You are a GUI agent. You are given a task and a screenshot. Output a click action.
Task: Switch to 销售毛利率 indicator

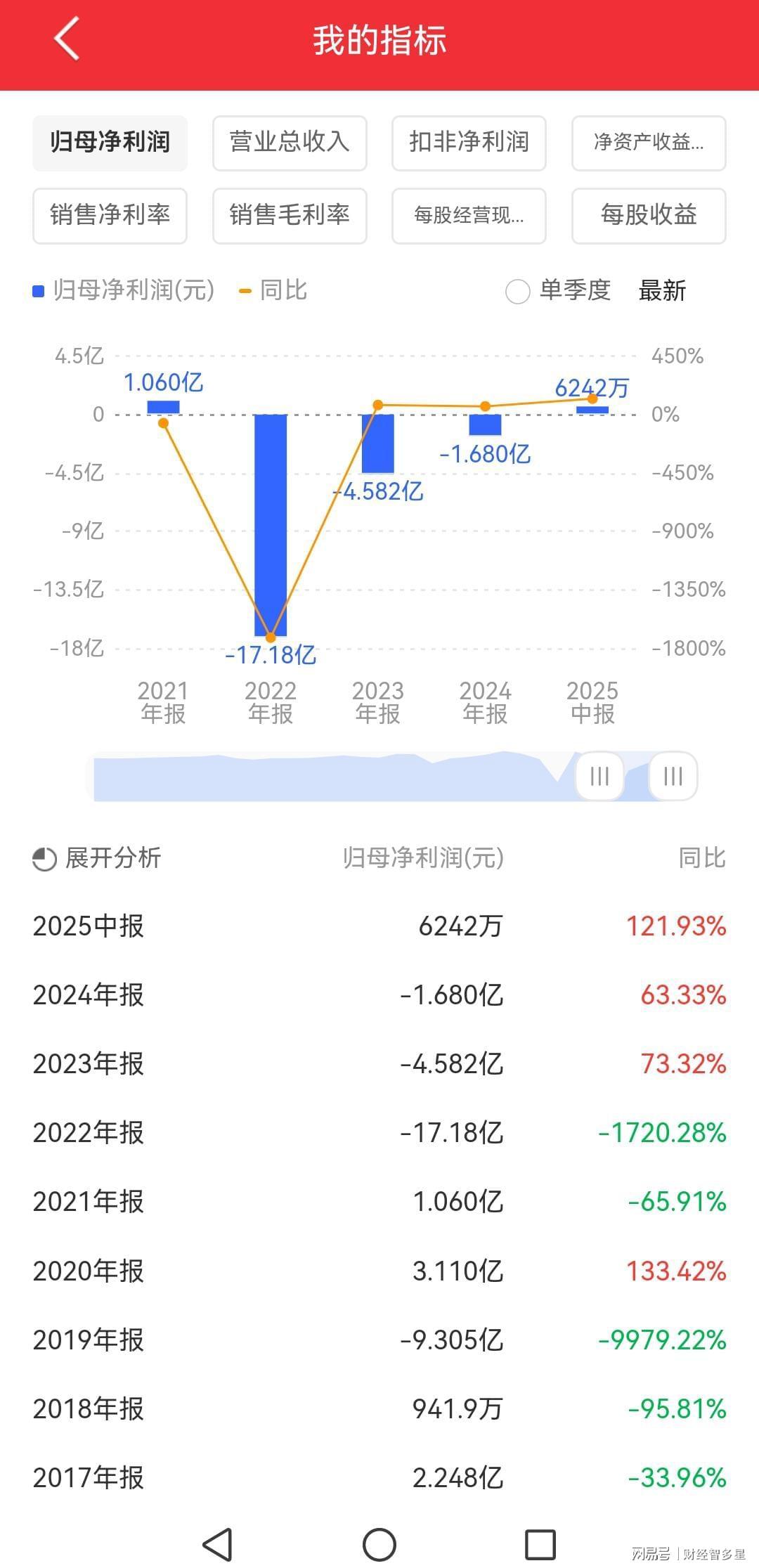[290, 215]
